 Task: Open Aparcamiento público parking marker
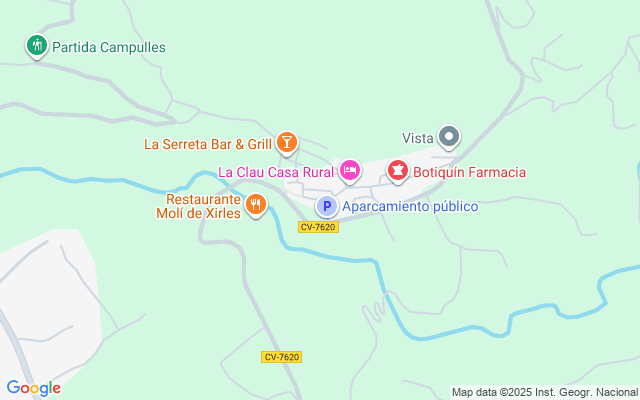coord(326,206)
